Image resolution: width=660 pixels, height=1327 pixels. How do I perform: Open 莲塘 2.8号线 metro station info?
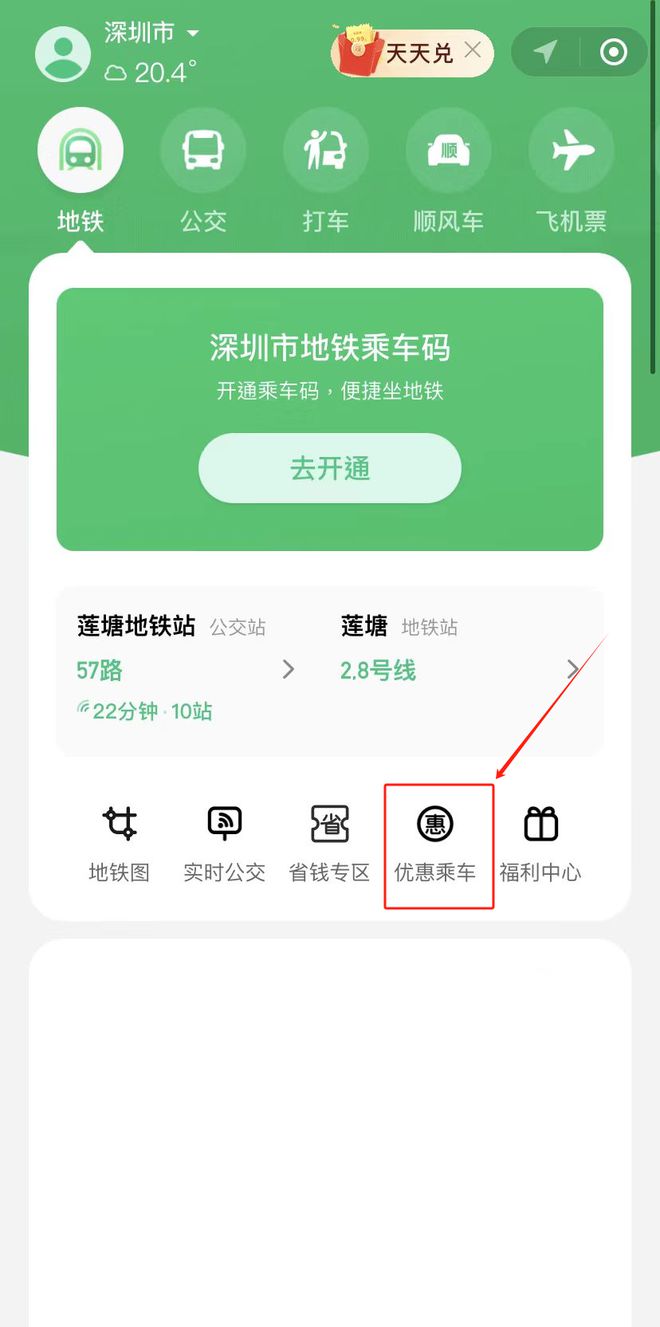point(461,649)
